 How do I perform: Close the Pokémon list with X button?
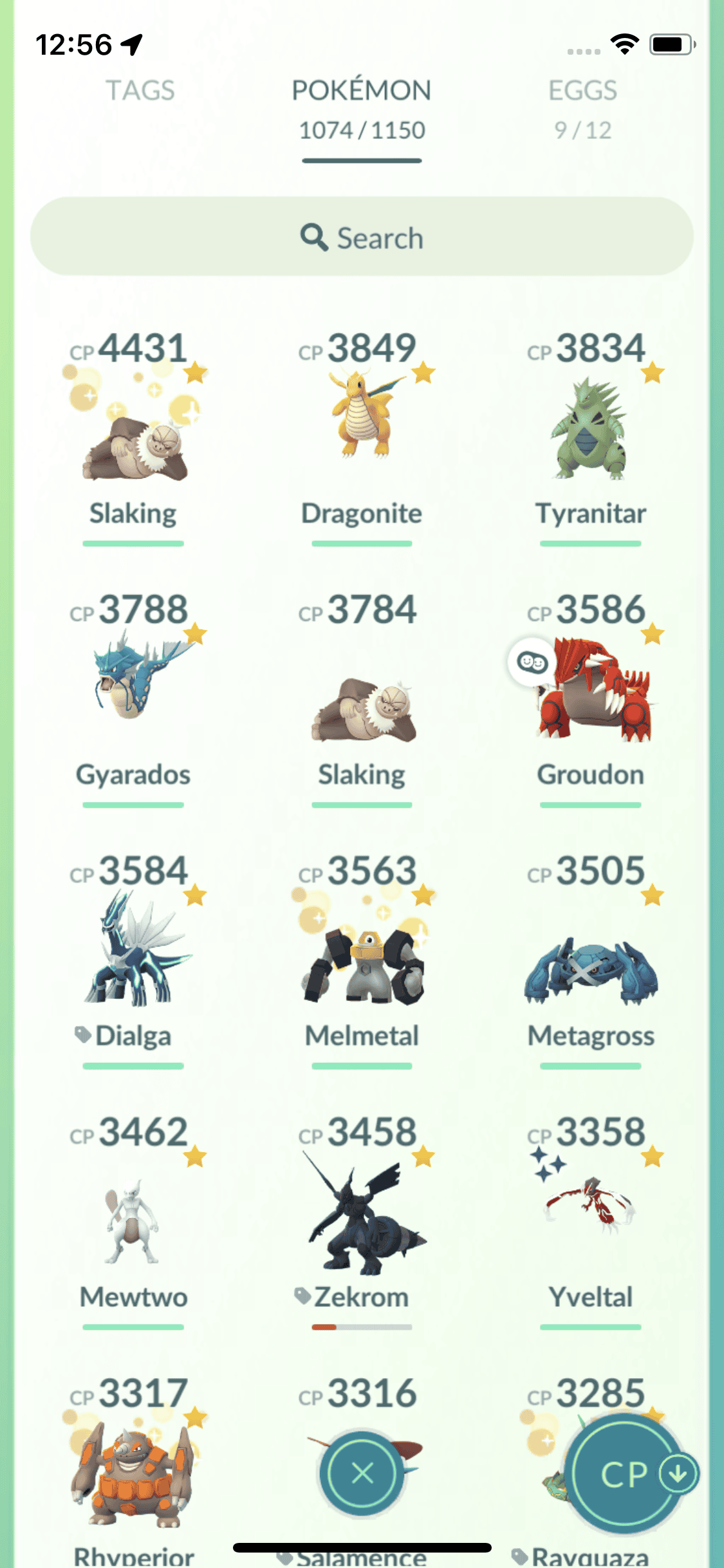coord(363,1473)
